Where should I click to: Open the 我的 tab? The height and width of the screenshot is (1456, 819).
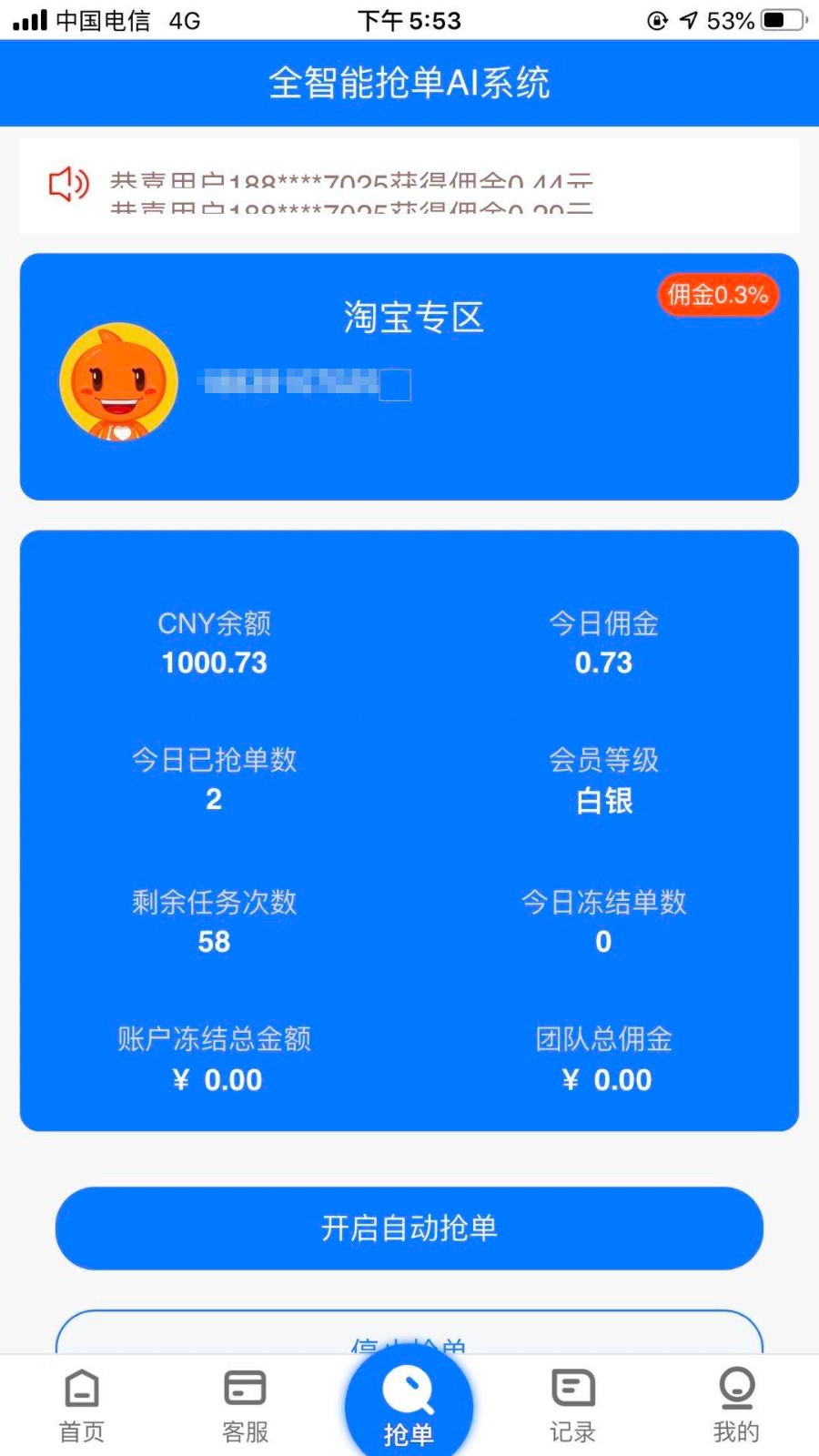pyautogui.click(x=736, y=1406)
